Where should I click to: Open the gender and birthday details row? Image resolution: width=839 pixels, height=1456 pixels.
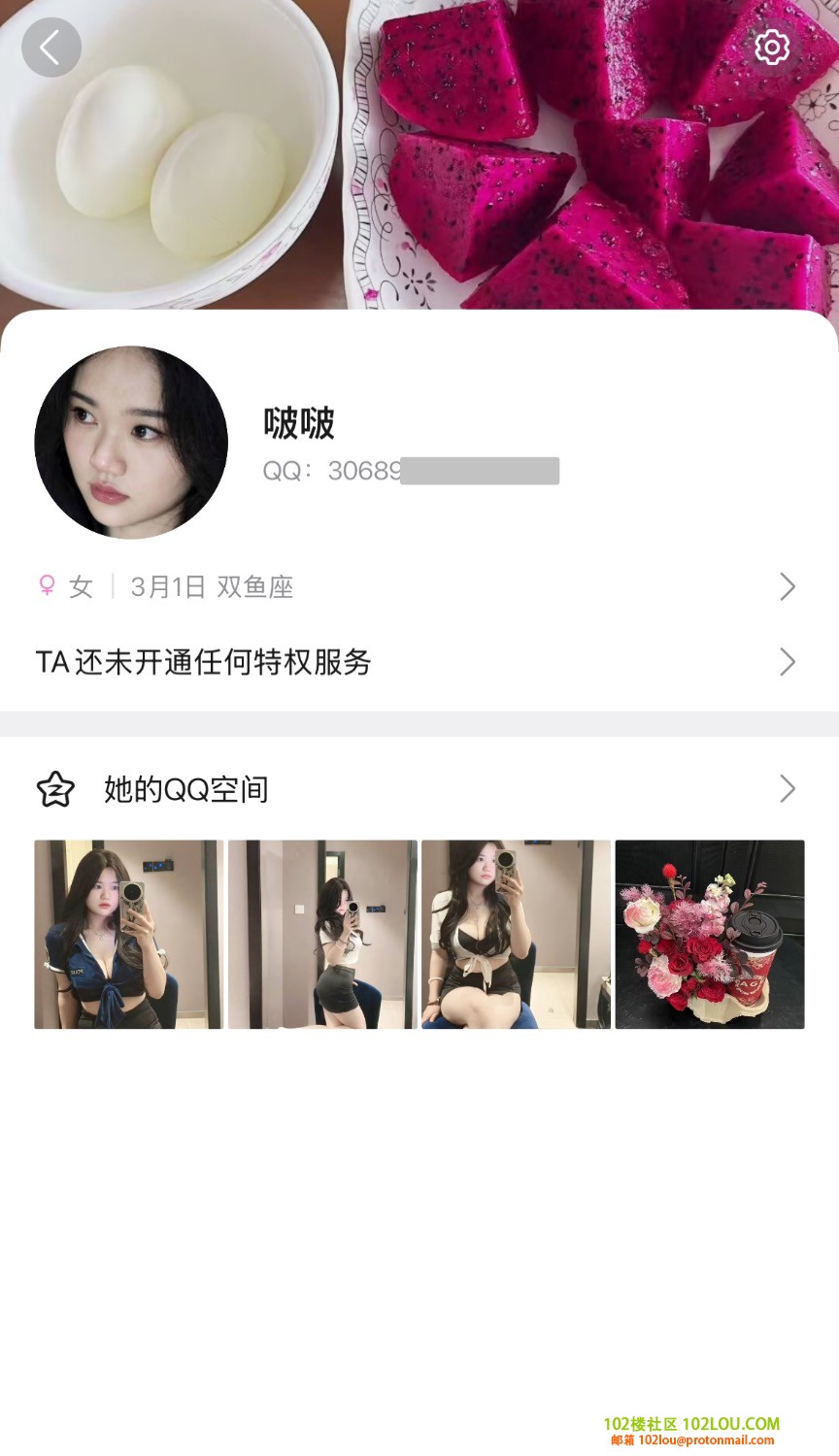[418, 586]
